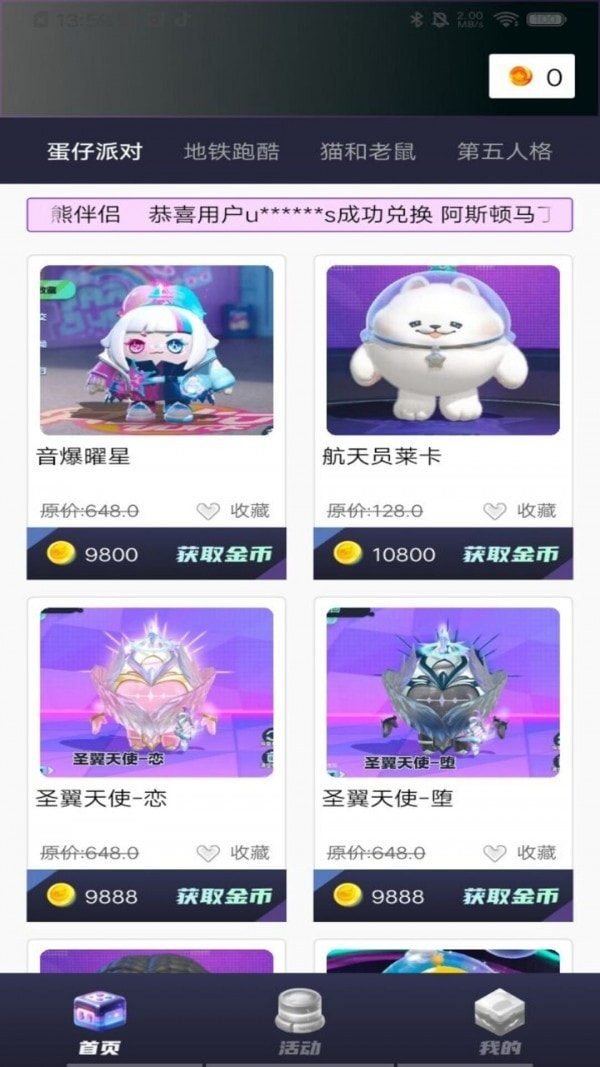Add 圣翼天使-恋 to favorites

(x=233, y=853)
